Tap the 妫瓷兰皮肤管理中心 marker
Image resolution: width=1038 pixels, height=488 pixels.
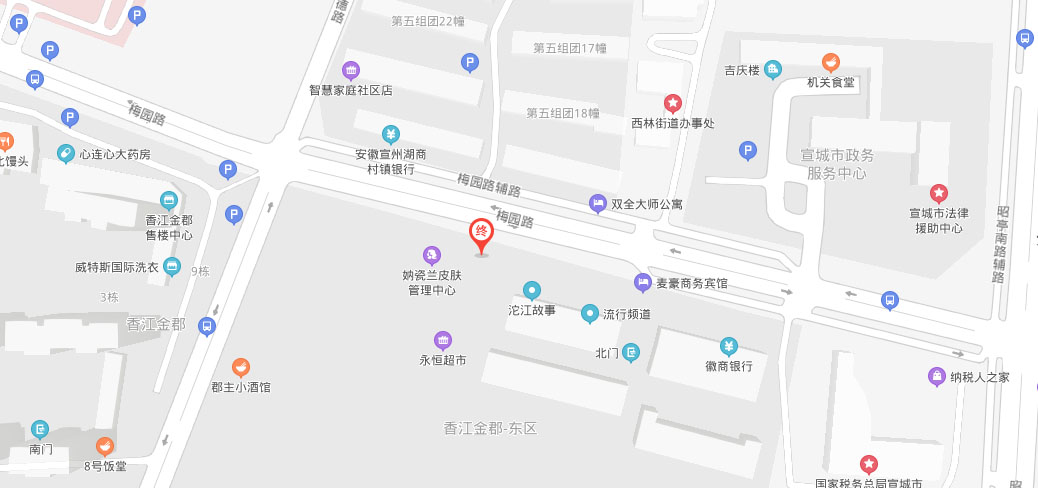[430, 254]
